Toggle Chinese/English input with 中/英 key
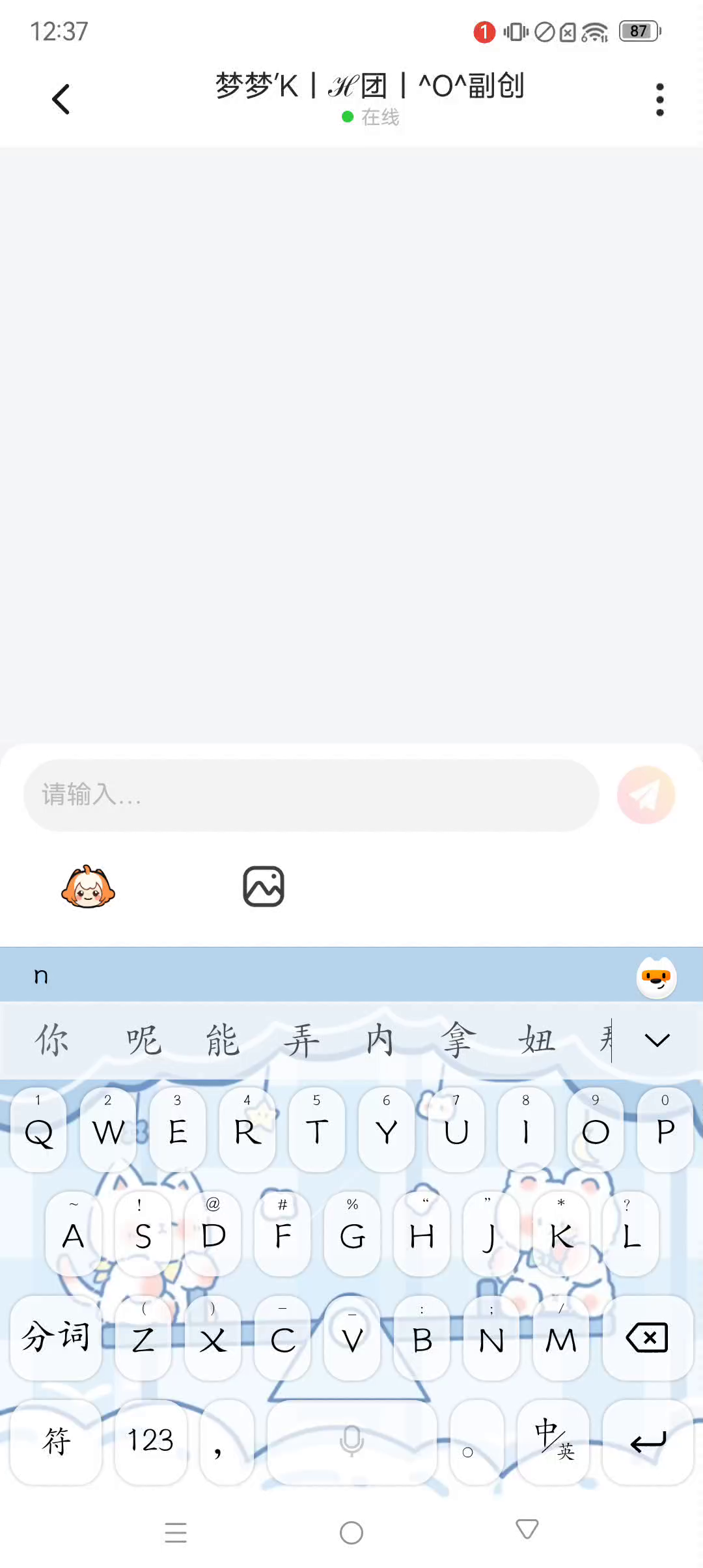703x1568 pixels. 553,1441
